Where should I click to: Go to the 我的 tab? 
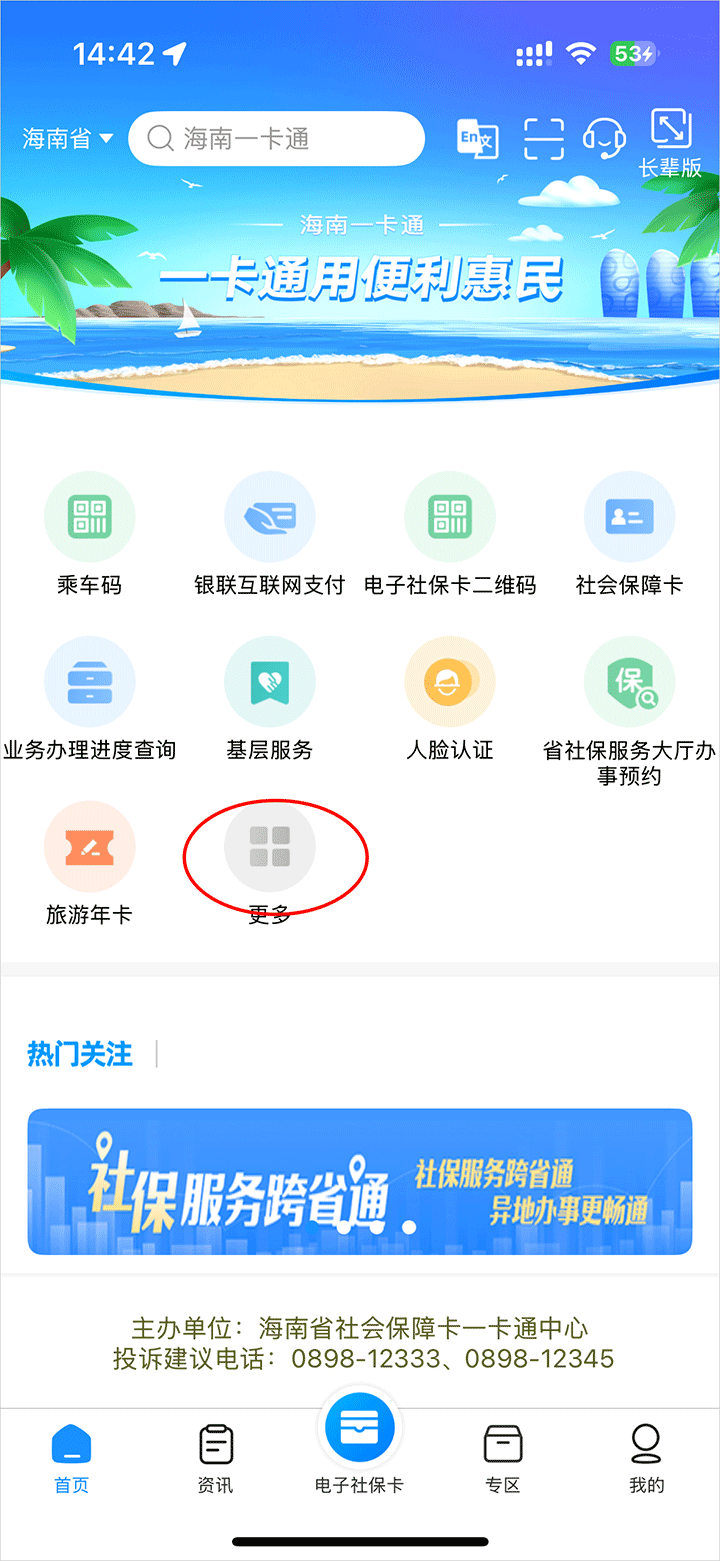pyautogui.click(x=646, y=1458)
